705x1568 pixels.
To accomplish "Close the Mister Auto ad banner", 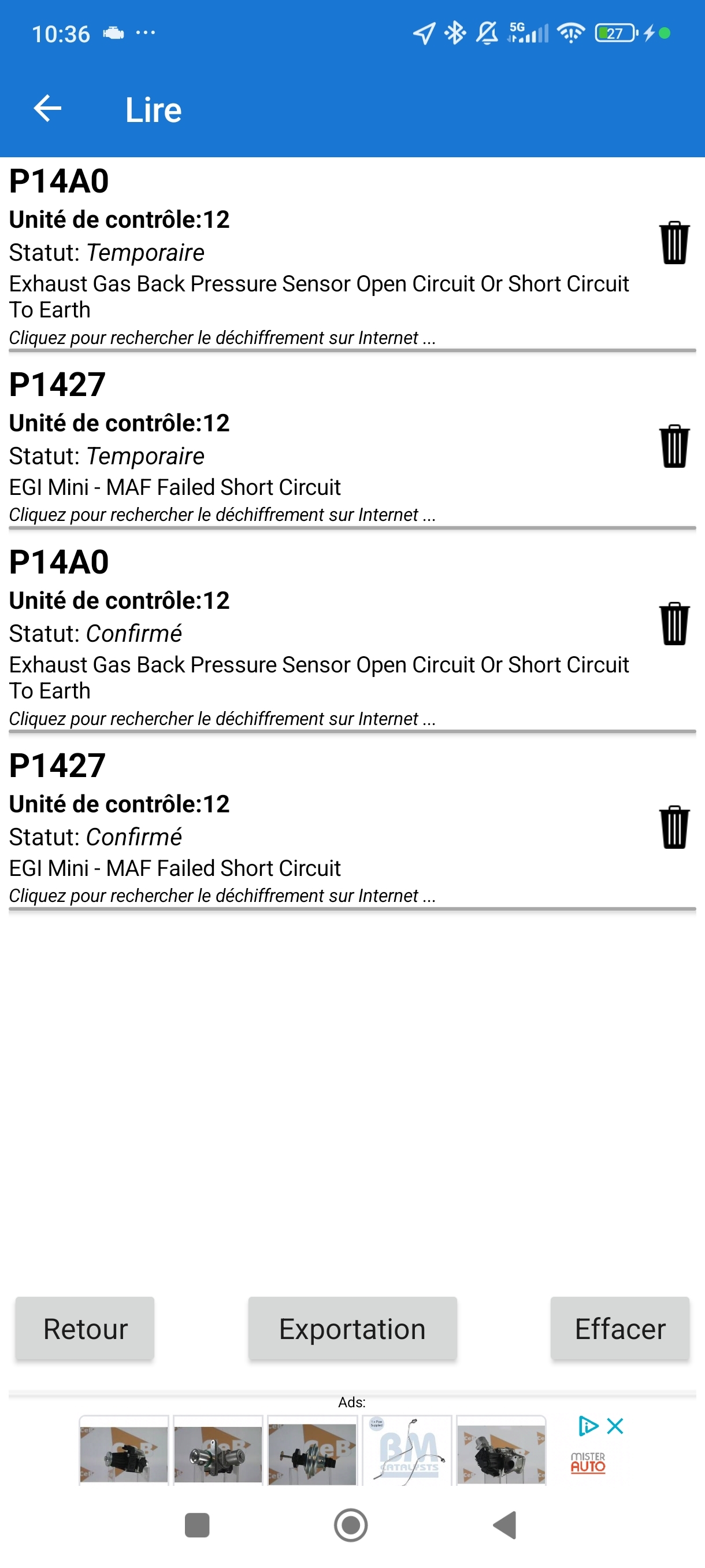I will tap(615, 1426).
